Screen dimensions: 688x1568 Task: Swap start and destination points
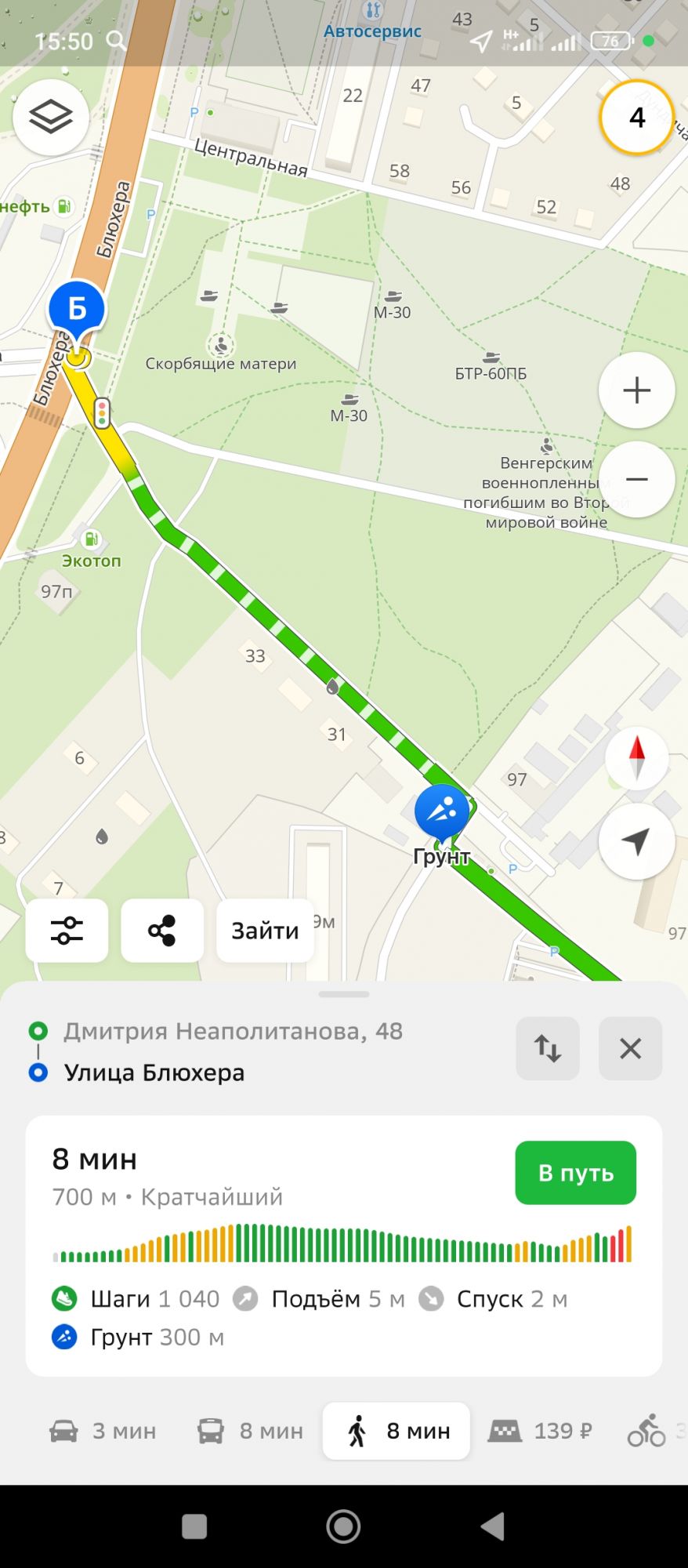point(548,1048)
